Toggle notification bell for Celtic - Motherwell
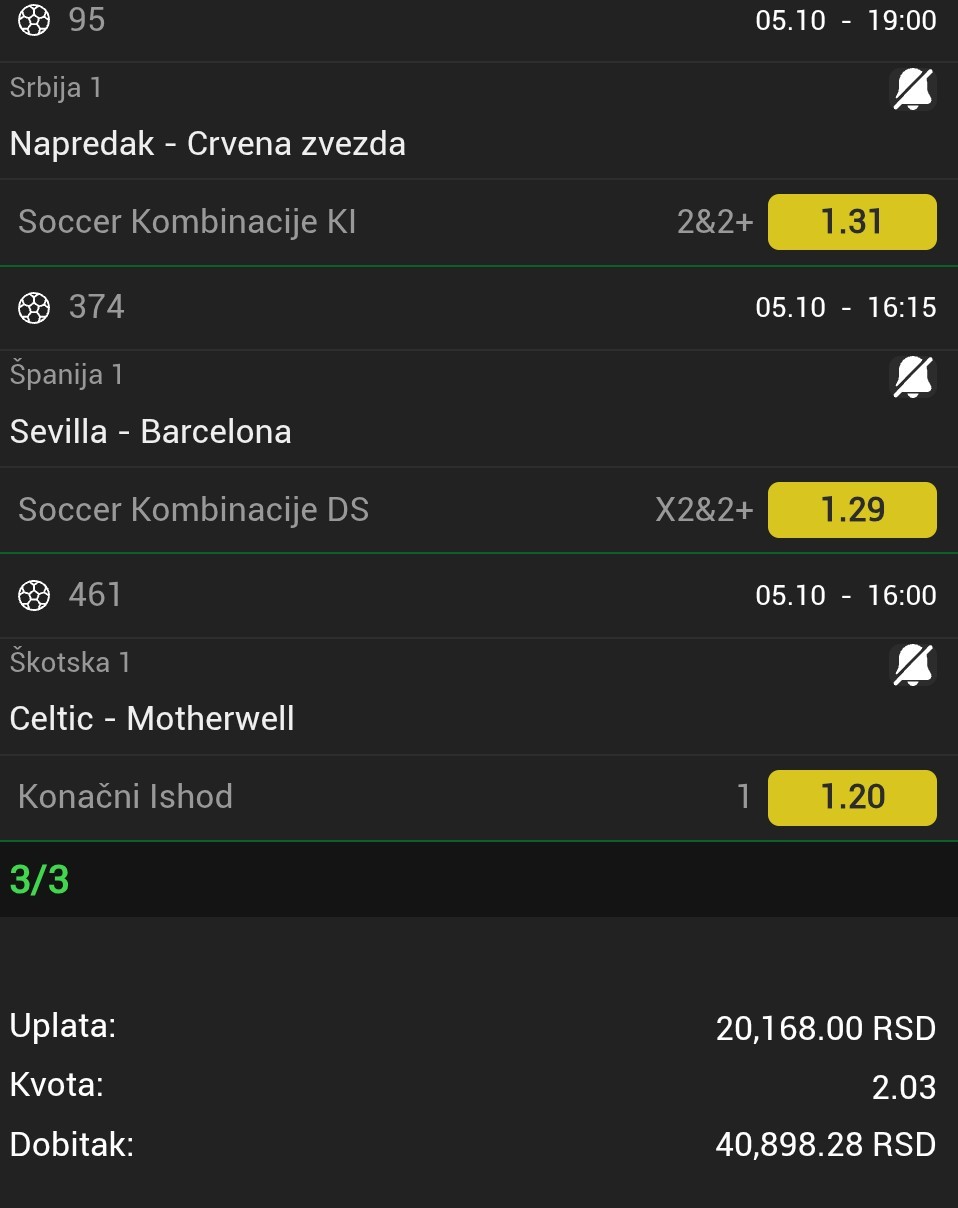 click(x=912, y=665)
